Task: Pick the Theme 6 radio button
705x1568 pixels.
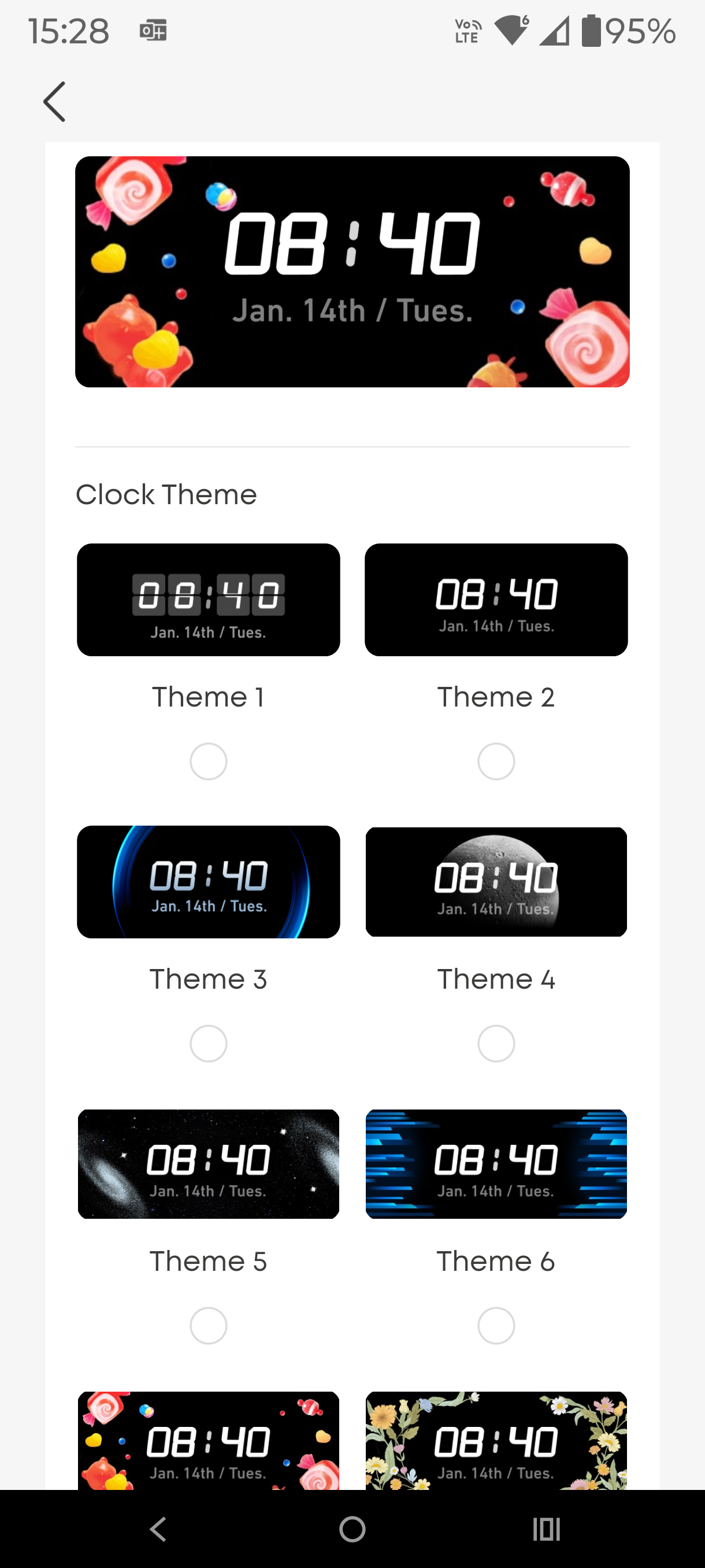Action: 496,1325
